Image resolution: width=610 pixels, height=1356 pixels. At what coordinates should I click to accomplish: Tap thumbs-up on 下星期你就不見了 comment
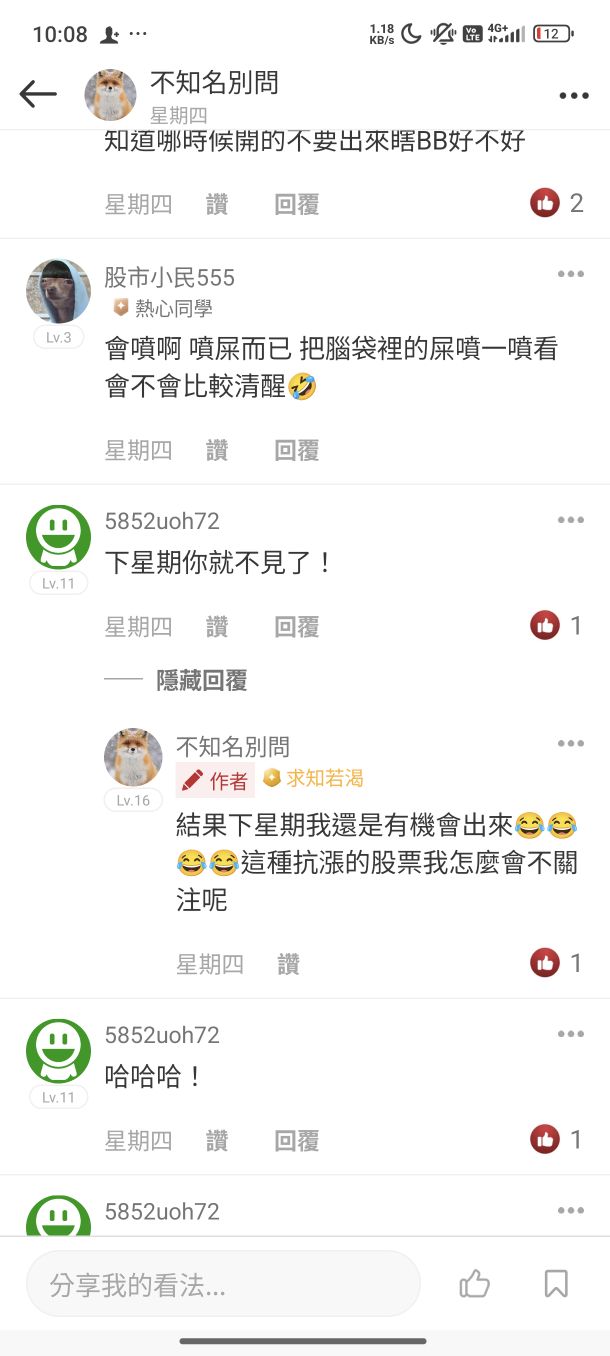[x=545, y=626]
